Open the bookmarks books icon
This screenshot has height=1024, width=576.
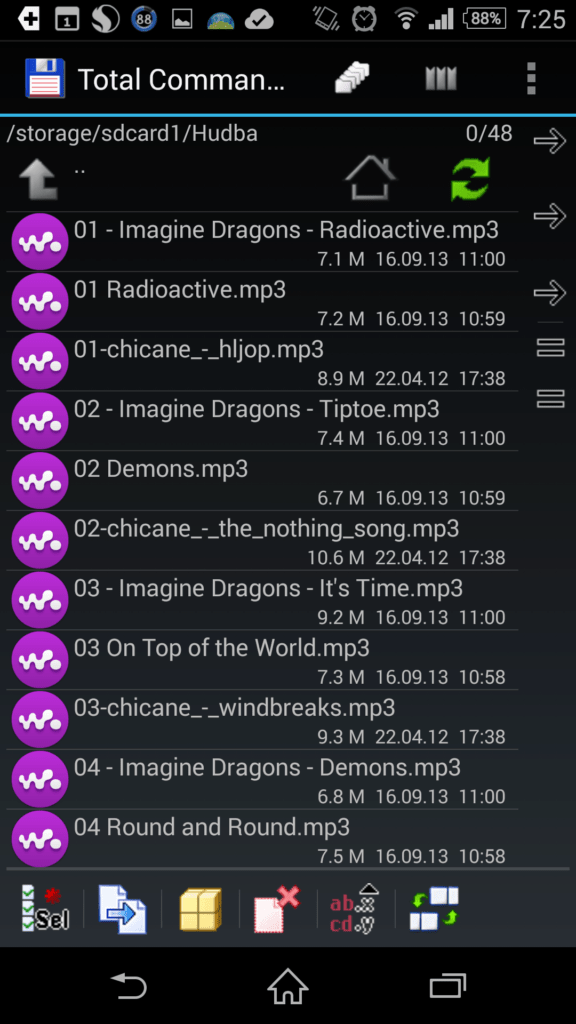click(441, 79)
